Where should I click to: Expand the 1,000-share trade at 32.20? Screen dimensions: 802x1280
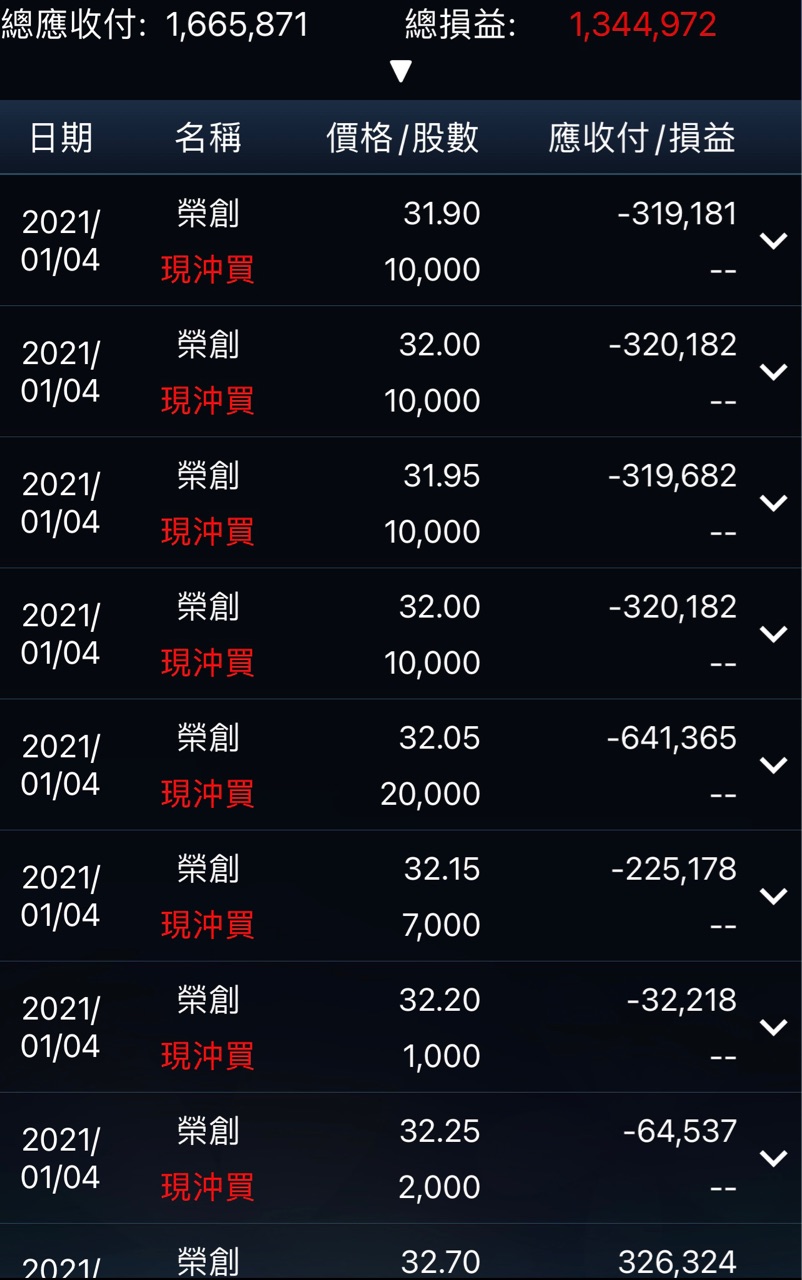(x=773, y=1027)
